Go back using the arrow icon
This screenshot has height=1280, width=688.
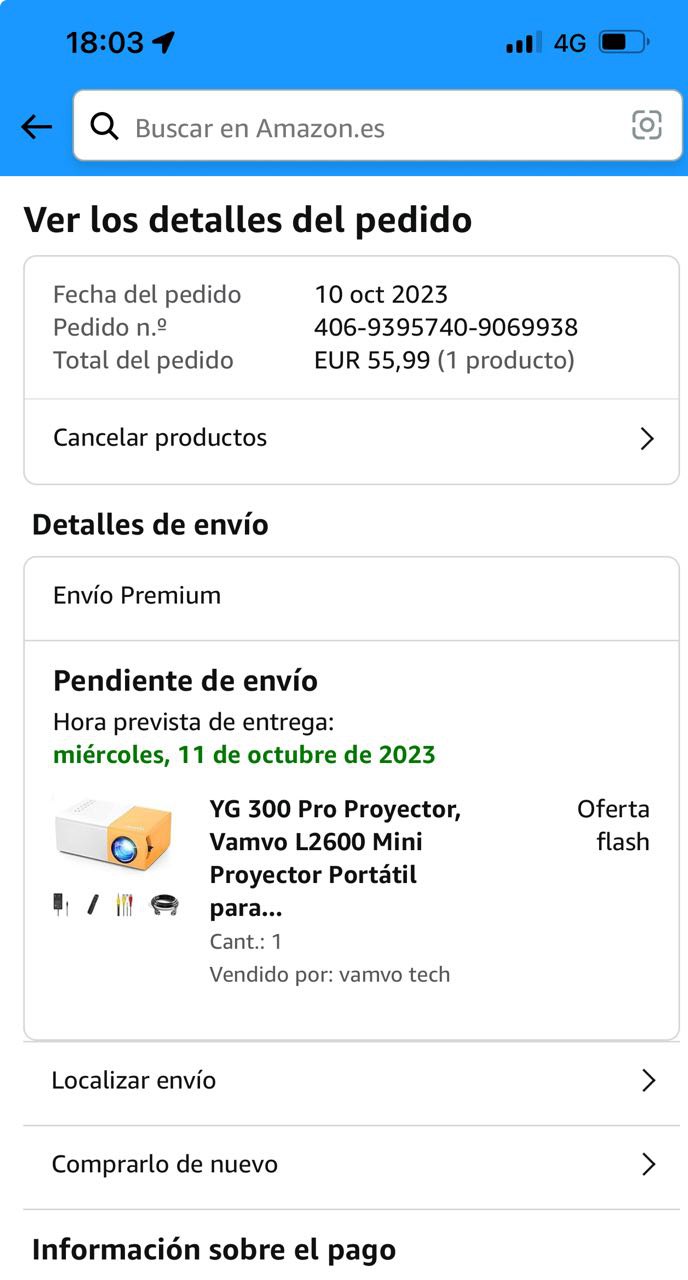[36, 126]
